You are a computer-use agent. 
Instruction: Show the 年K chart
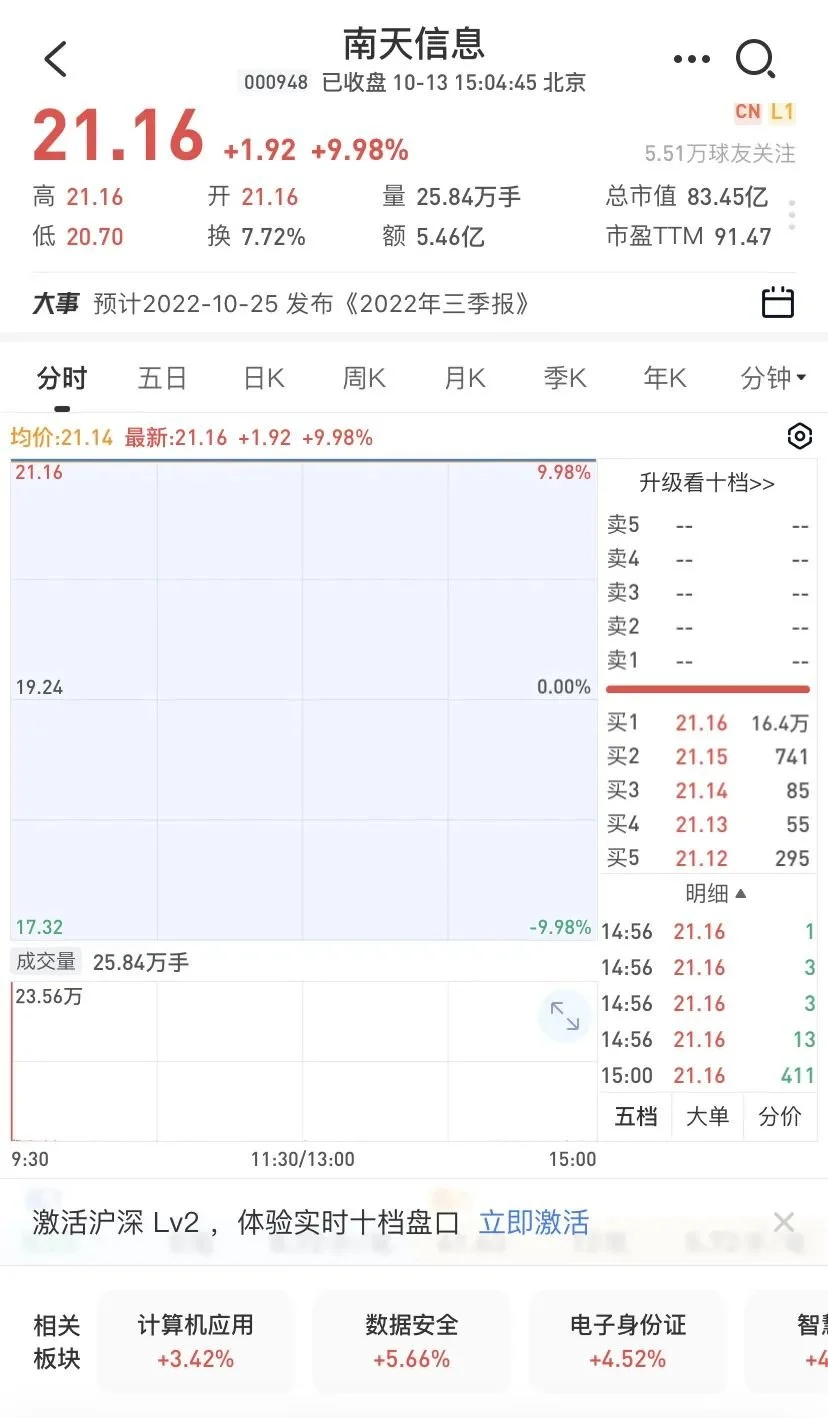pyautogui.click(x=665, y=378)
